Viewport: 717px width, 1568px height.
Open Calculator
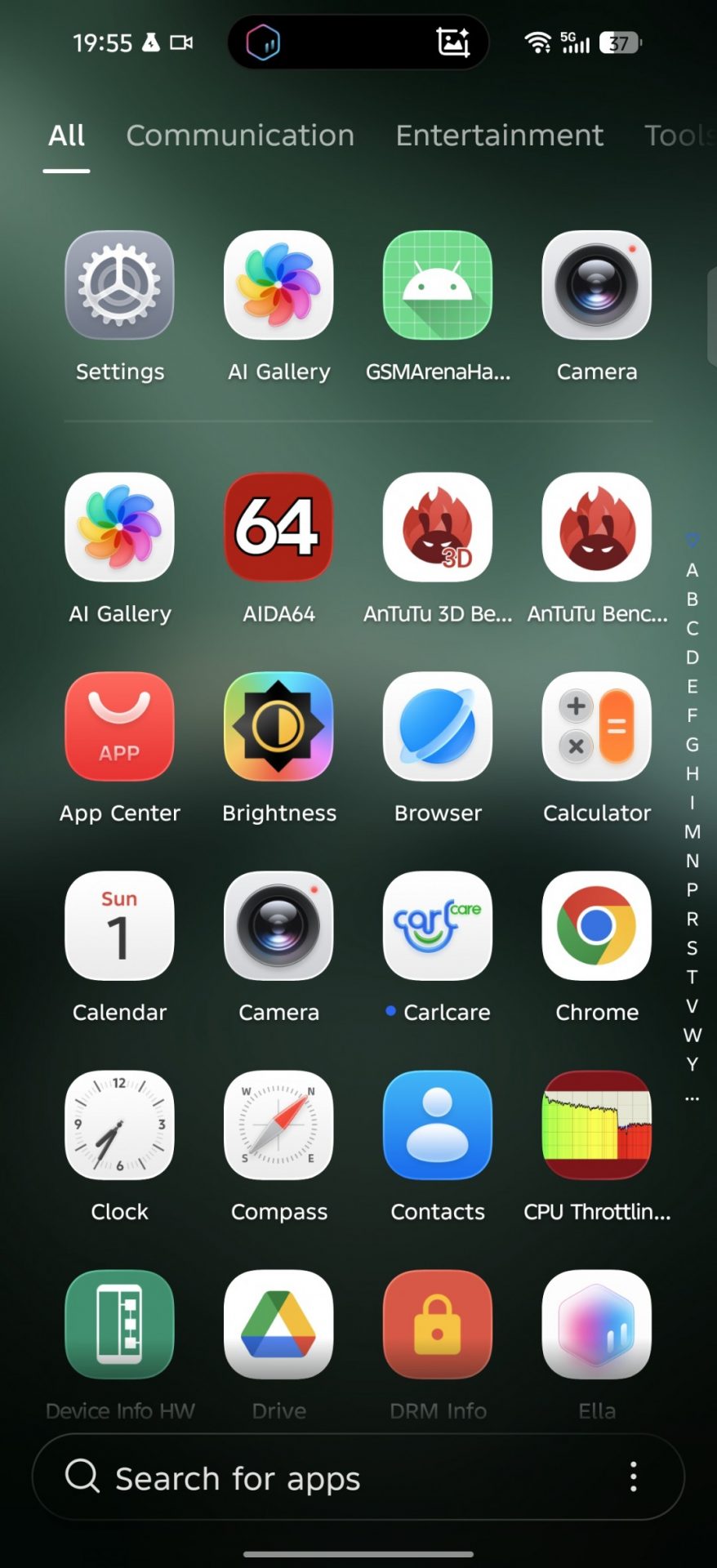597,726
